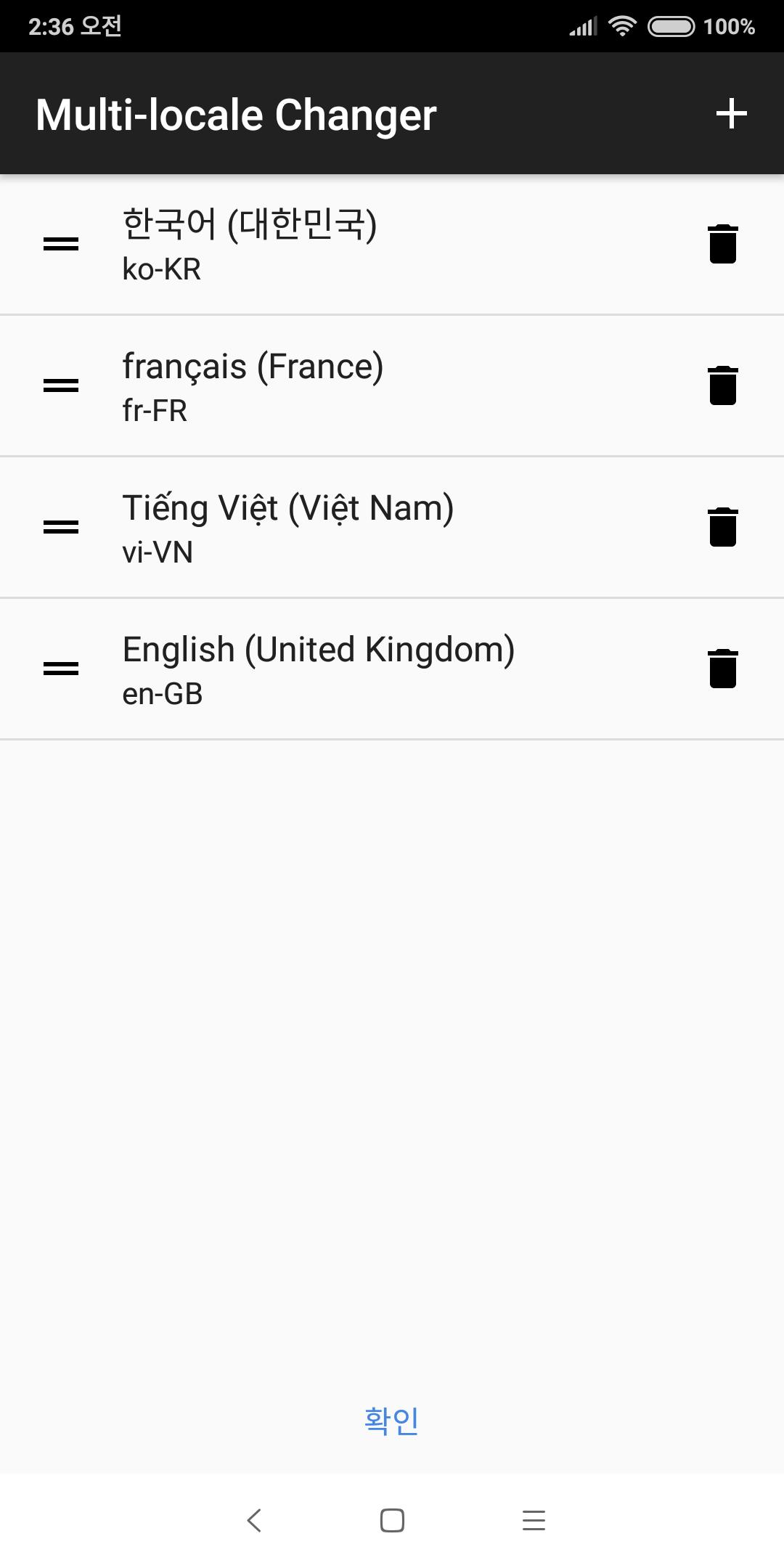784x1568 pixels.
Task: Delete the Tiếng Việt (Việt Nam) locale
Action: coord(722,527)
